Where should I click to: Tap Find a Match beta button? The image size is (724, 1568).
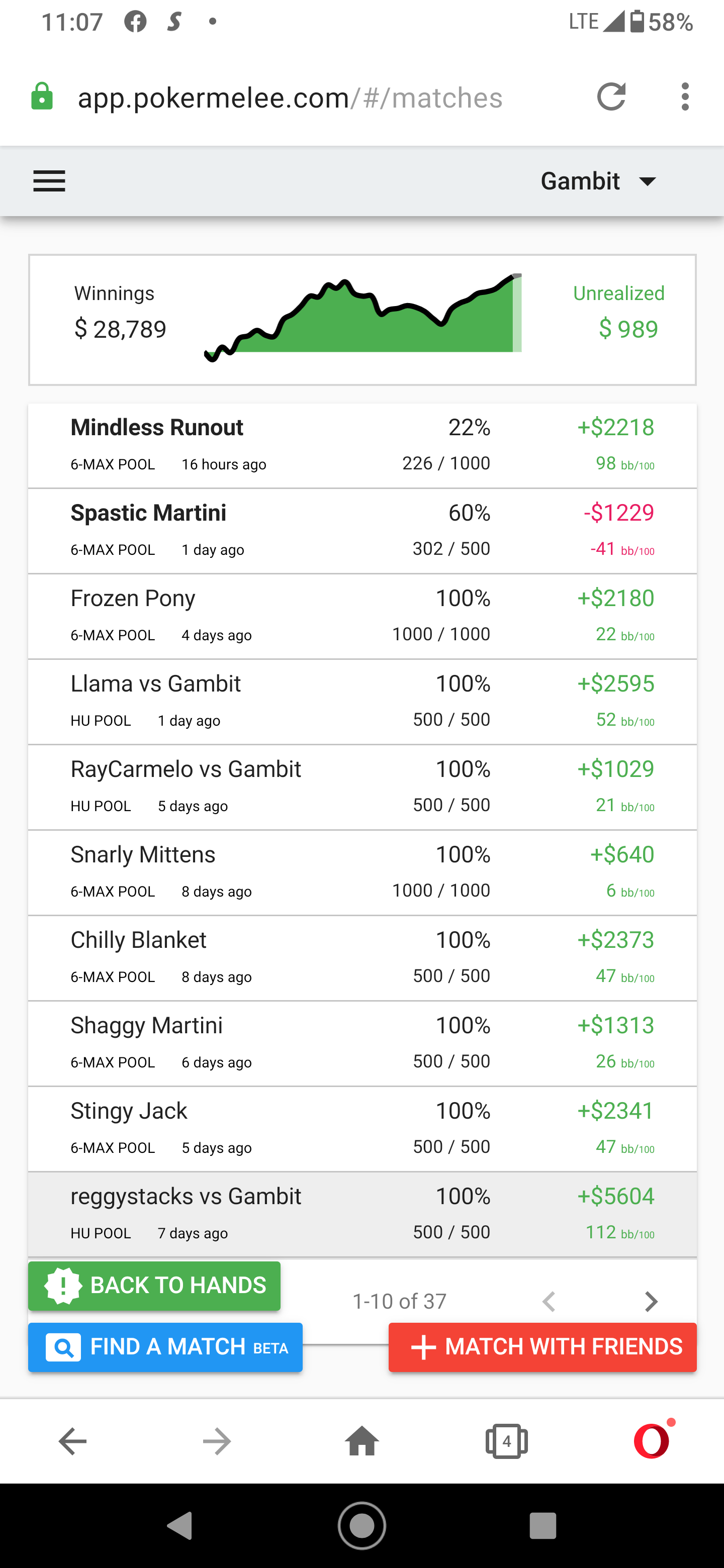(x=165, y=1347)
